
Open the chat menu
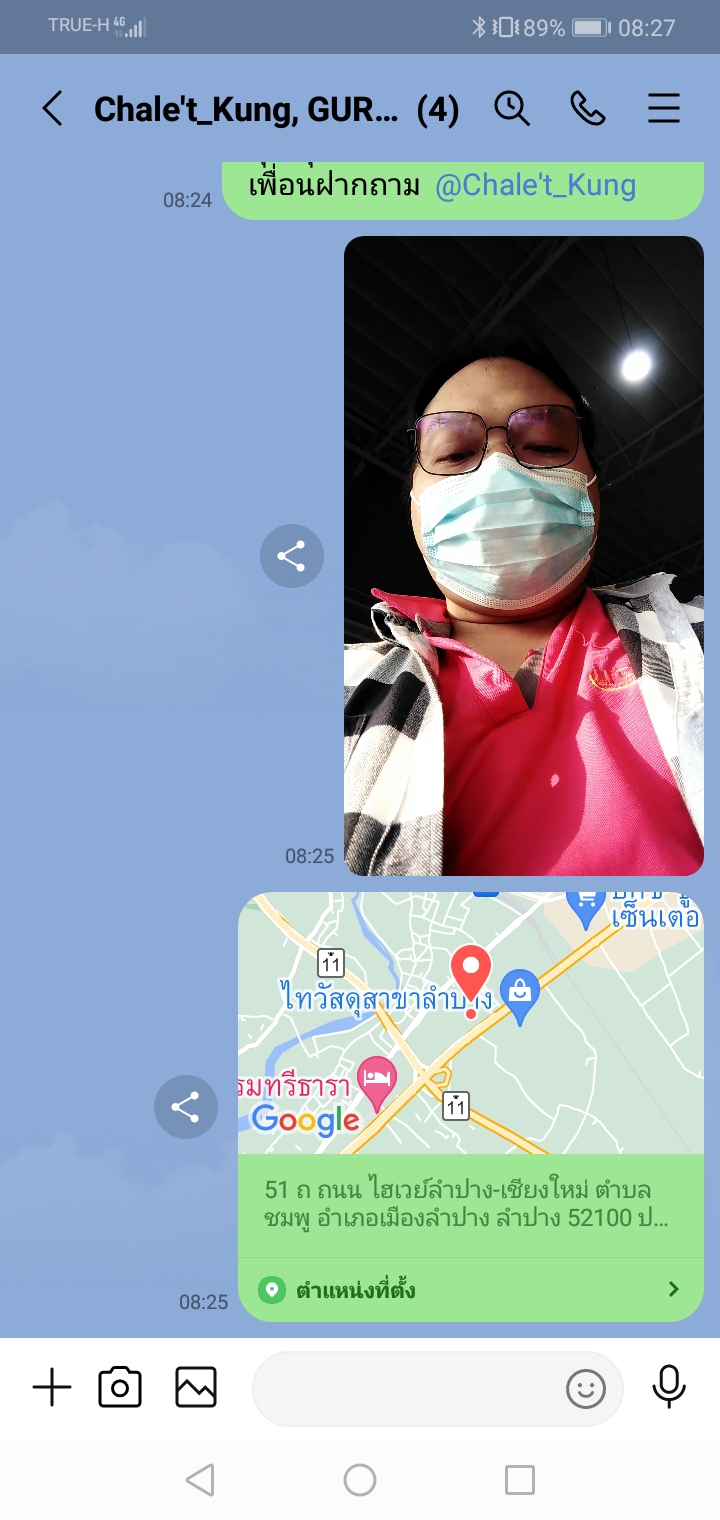coord(664,108)
